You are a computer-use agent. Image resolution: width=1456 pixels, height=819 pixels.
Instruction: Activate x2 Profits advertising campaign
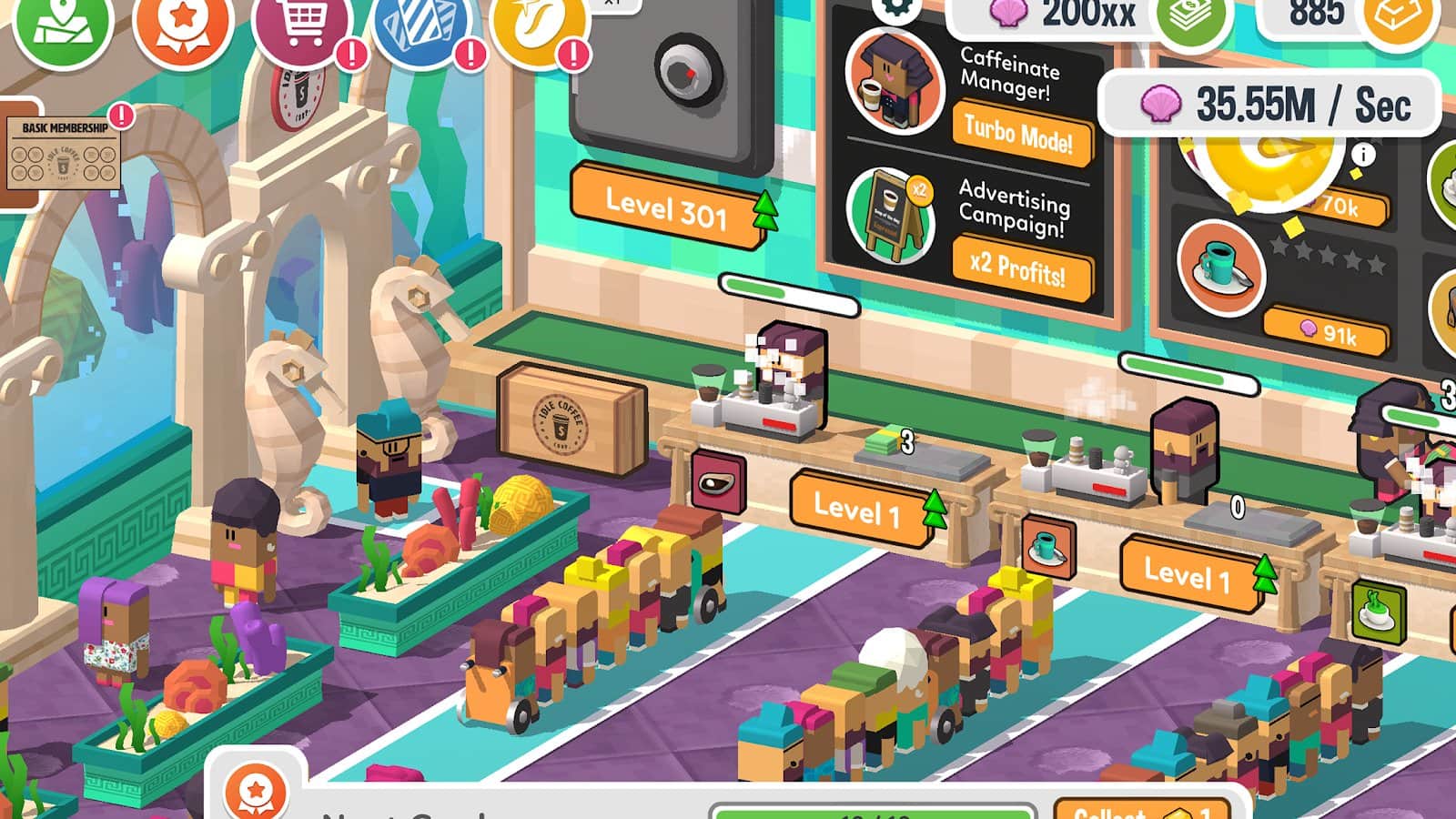[x=1019, y=267]
